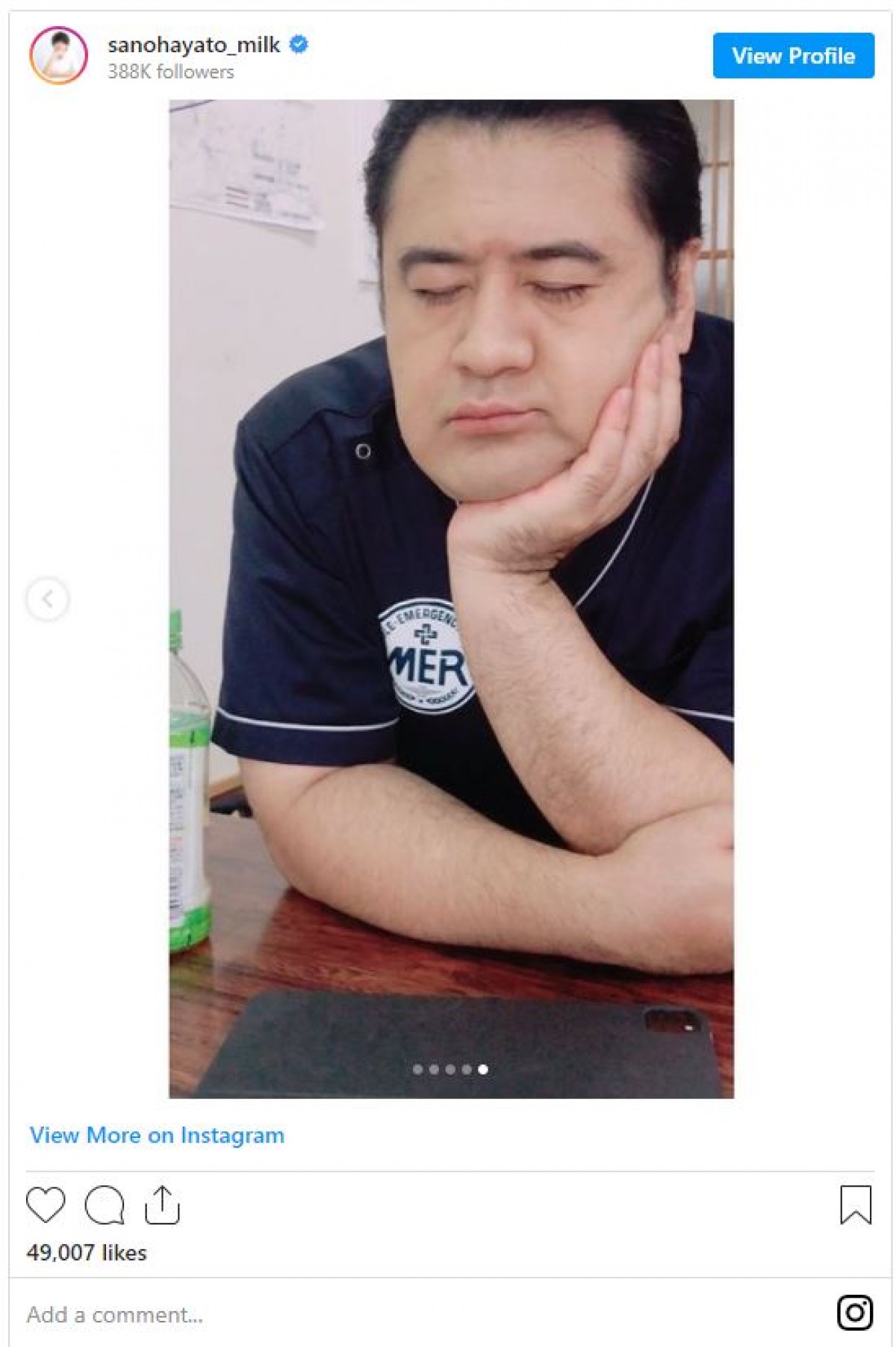Bookmark this post

tap(855, 1204)
